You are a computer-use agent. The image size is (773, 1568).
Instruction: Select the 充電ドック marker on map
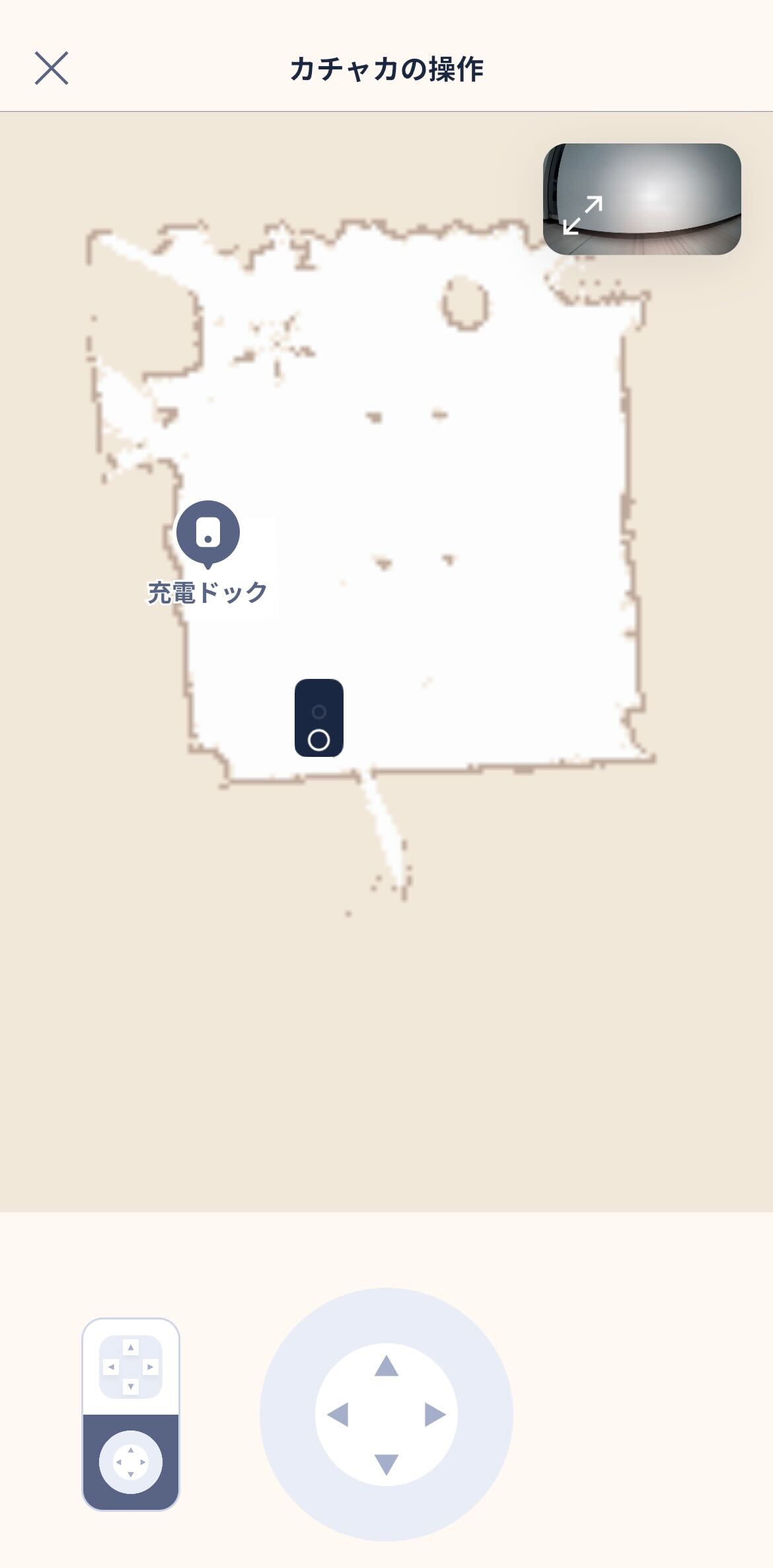click(207, 533)
